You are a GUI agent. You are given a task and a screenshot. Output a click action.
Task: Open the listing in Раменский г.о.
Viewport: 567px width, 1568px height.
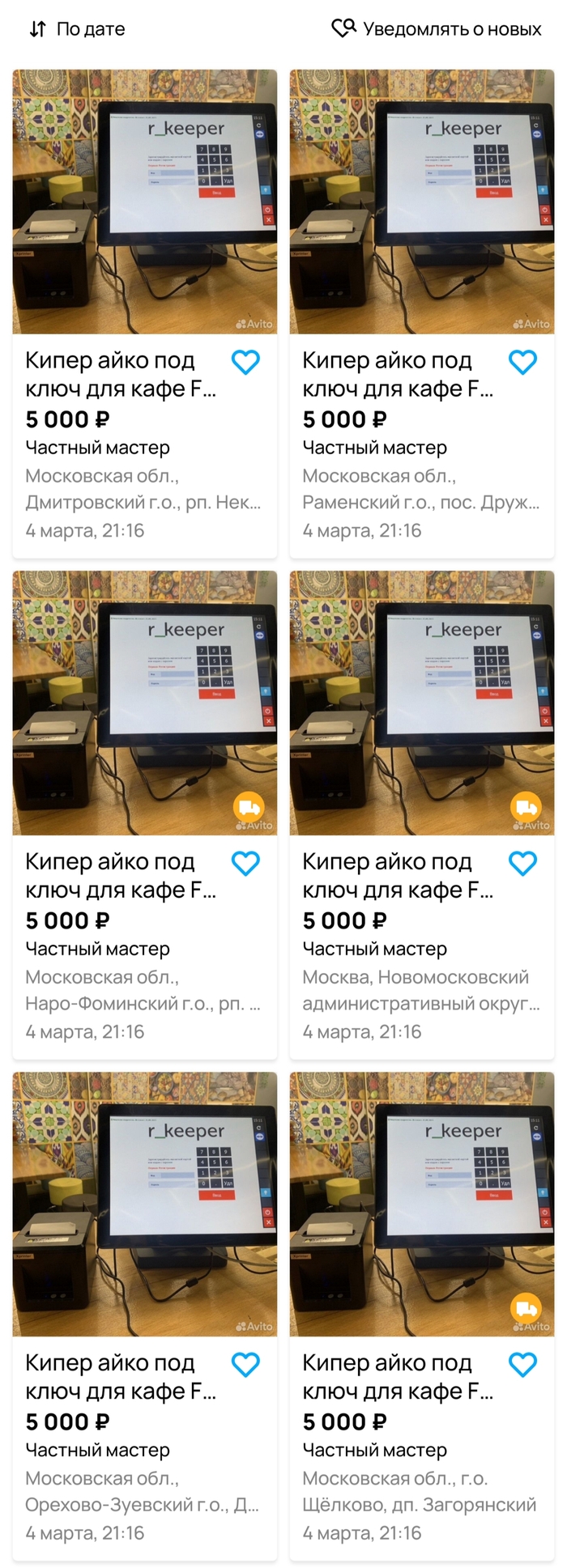[x=421, y=202]
